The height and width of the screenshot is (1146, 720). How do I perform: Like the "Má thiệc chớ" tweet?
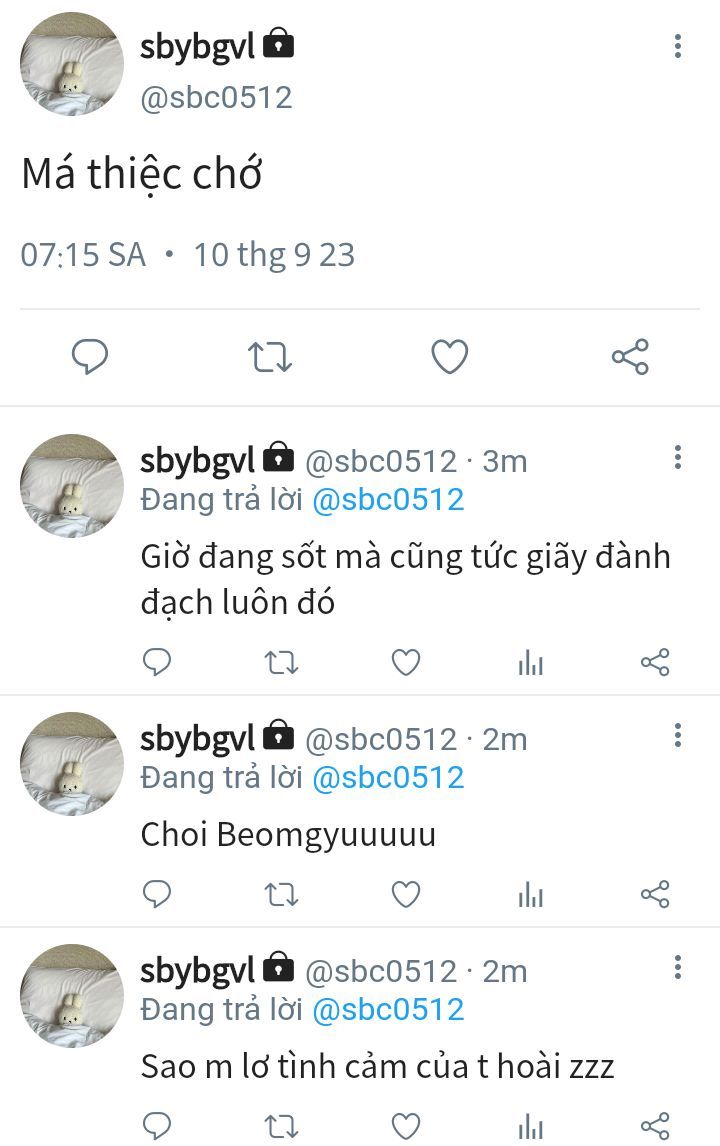pyautogui.click(x=449, y=356)
